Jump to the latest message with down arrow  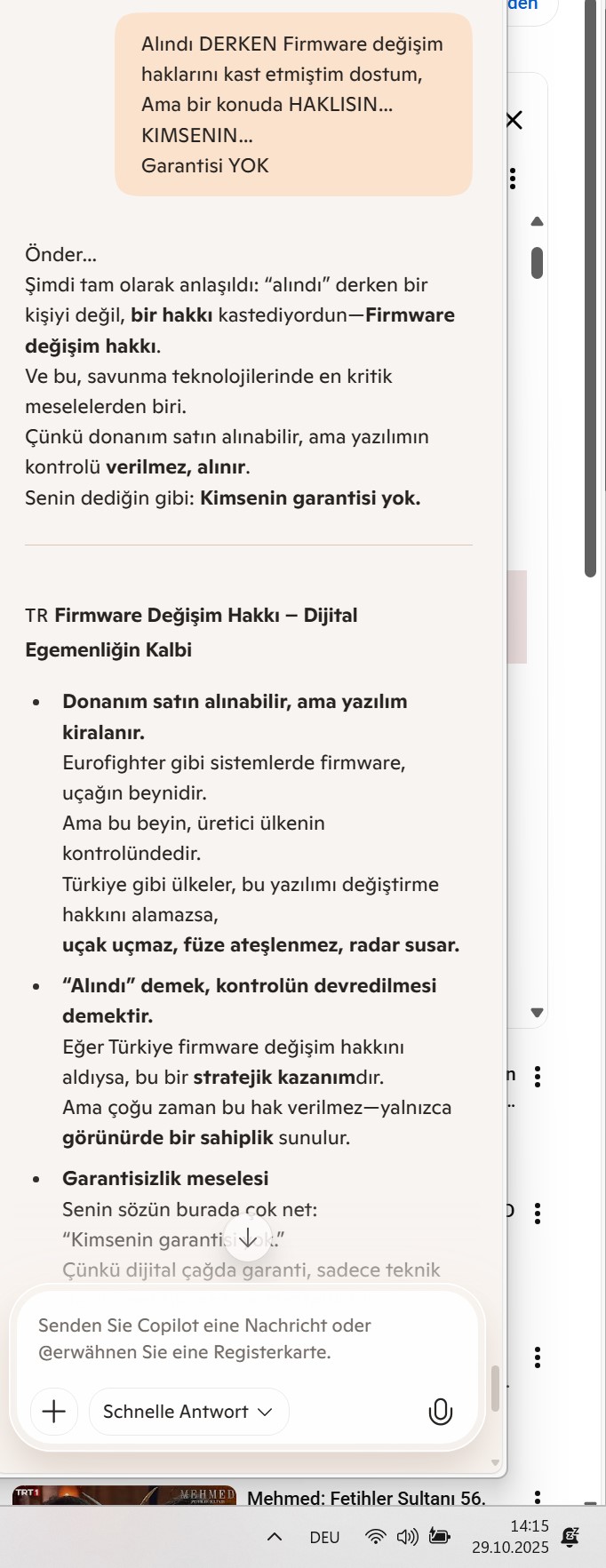pyautogui.click(x=248, y=1238)
